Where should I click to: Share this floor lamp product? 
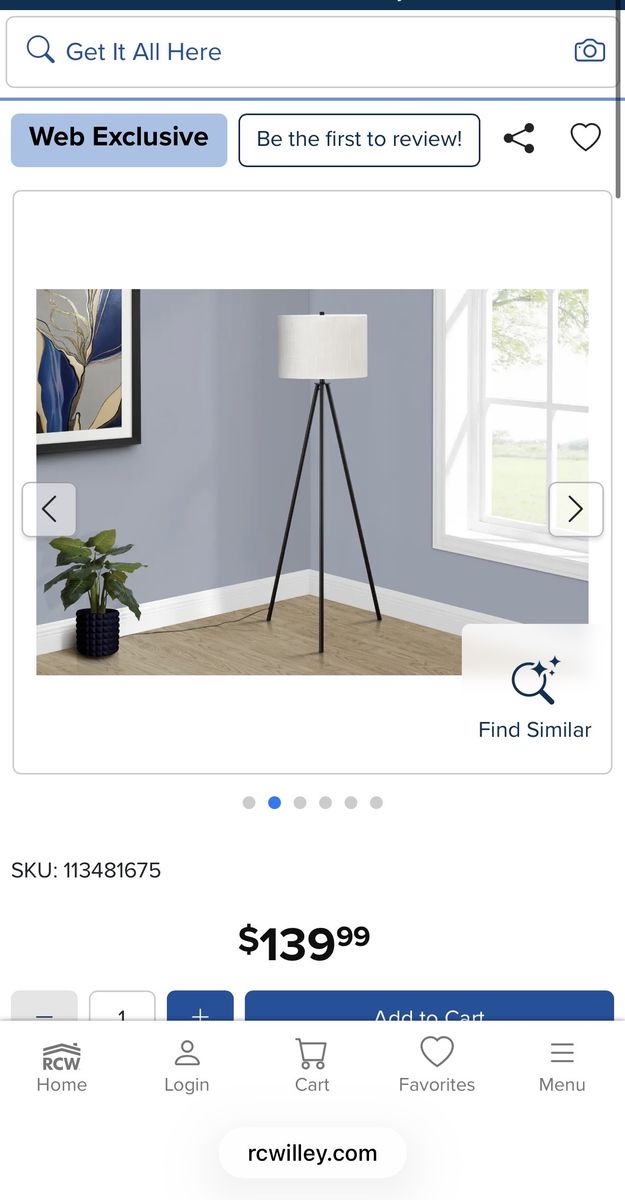point(518,138)
